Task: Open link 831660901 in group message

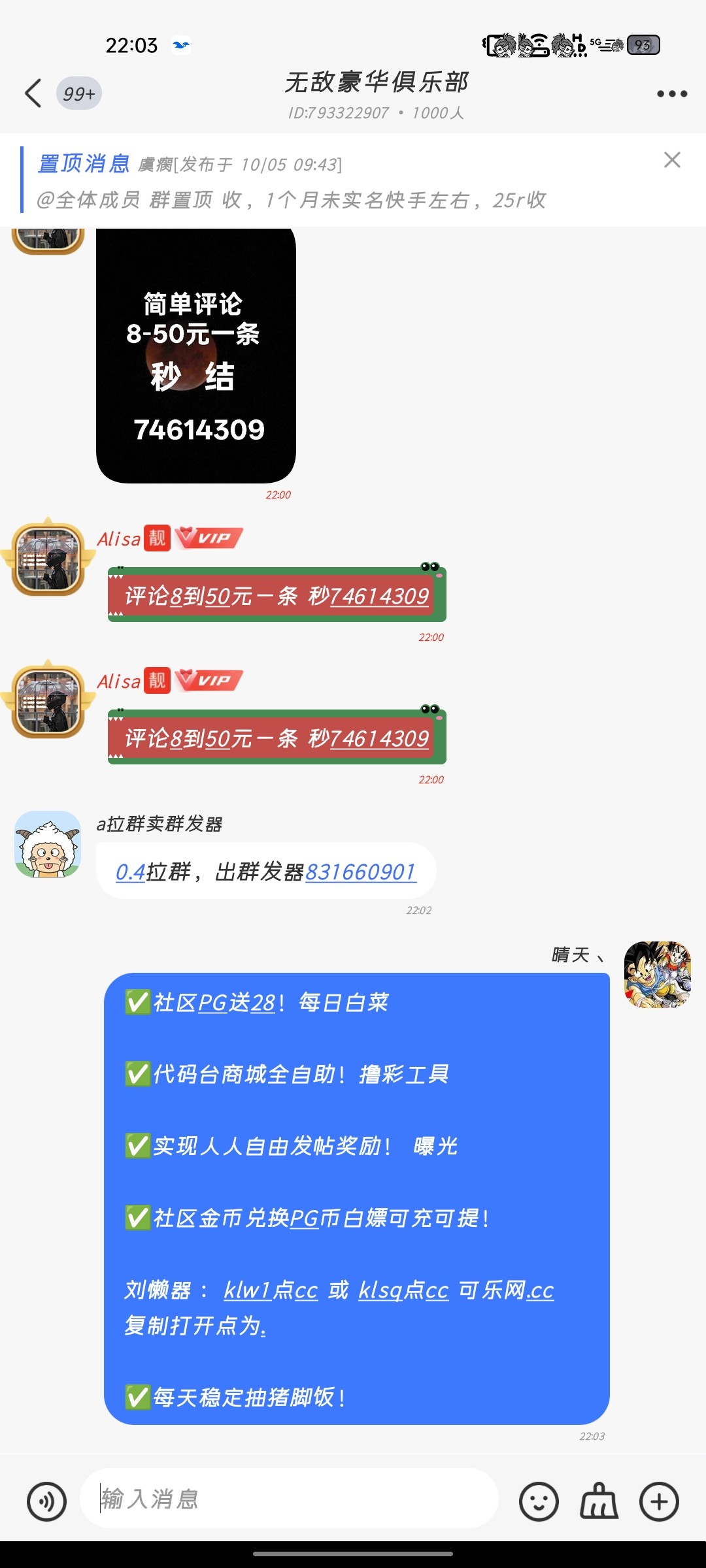Action: tap(361, 870)
